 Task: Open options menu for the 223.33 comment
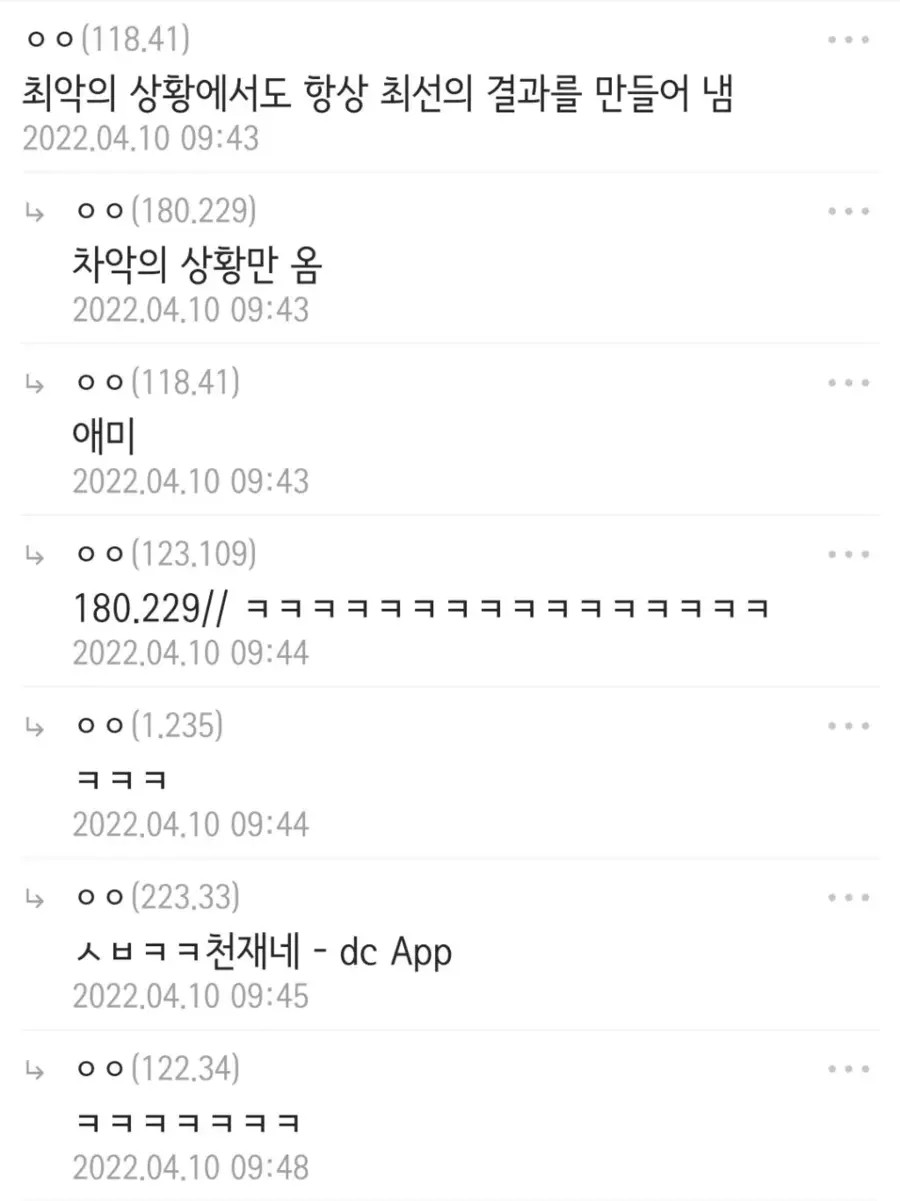click(849, 896)
